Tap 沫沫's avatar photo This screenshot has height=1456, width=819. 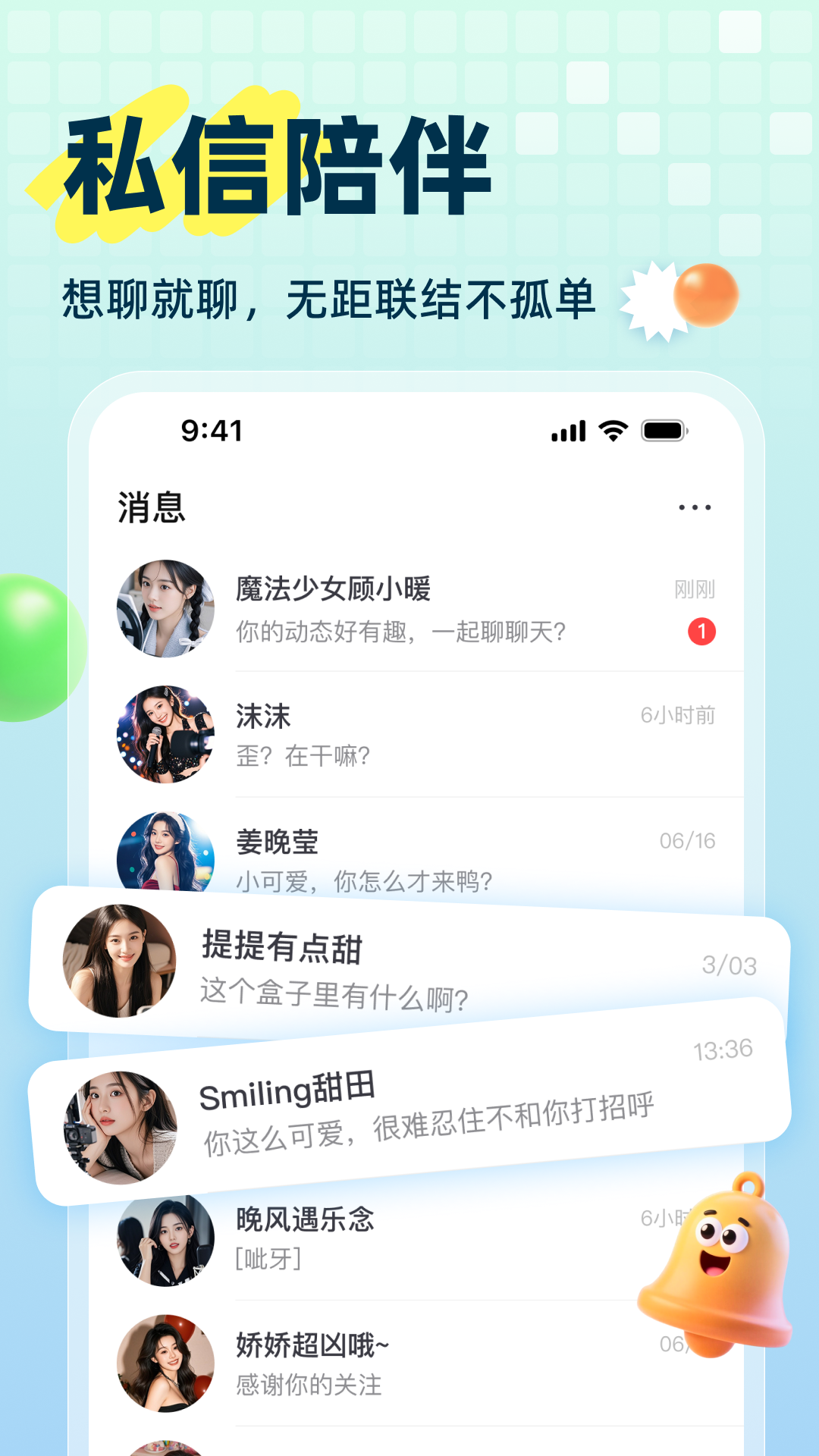pos(166,734)
